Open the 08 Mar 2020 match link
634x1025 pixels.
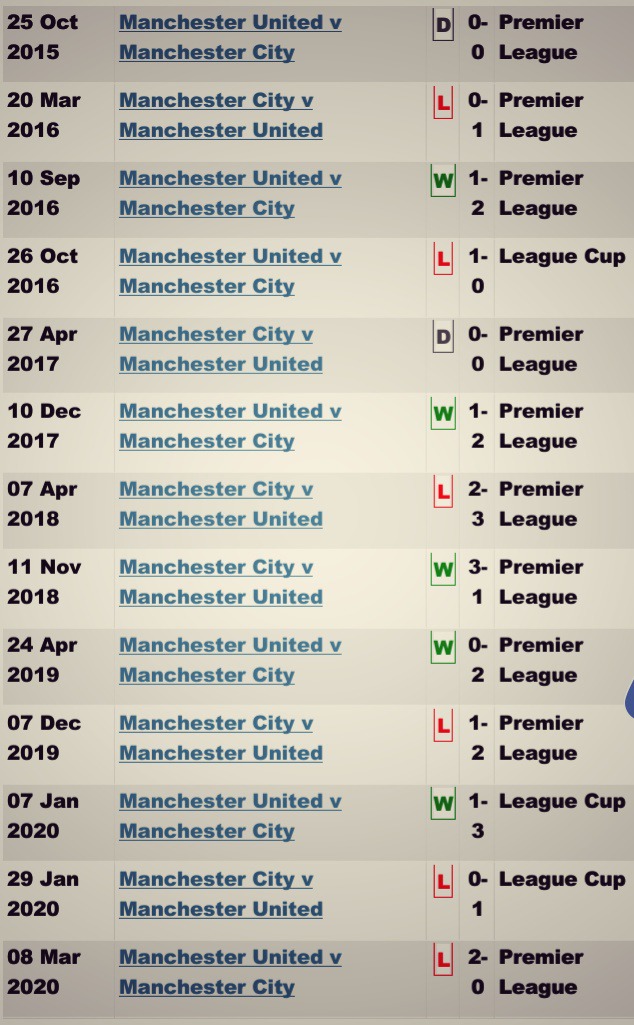230,958
